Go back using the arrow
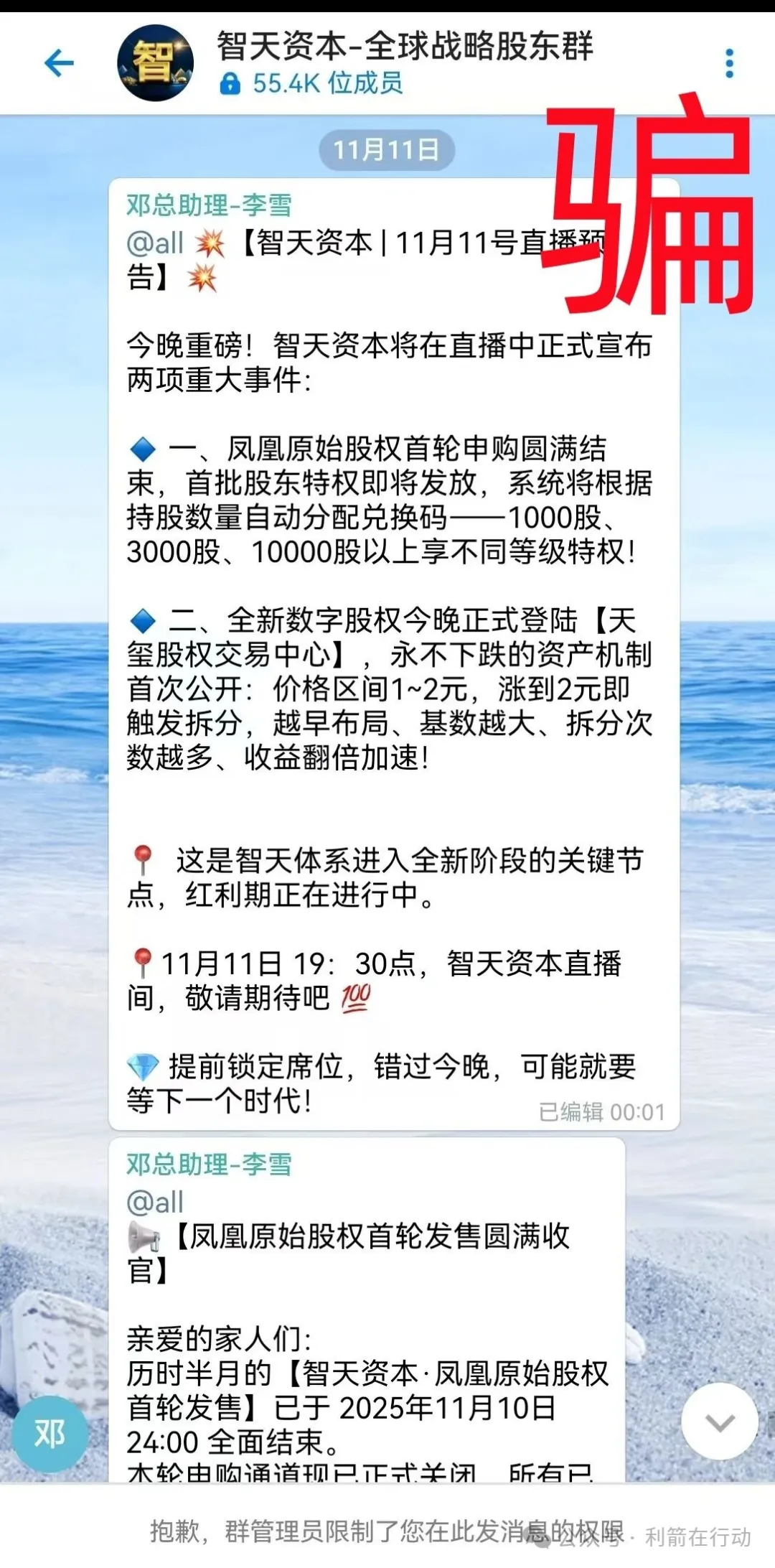This screenshot has width=775, height=1568. [59, 63]
